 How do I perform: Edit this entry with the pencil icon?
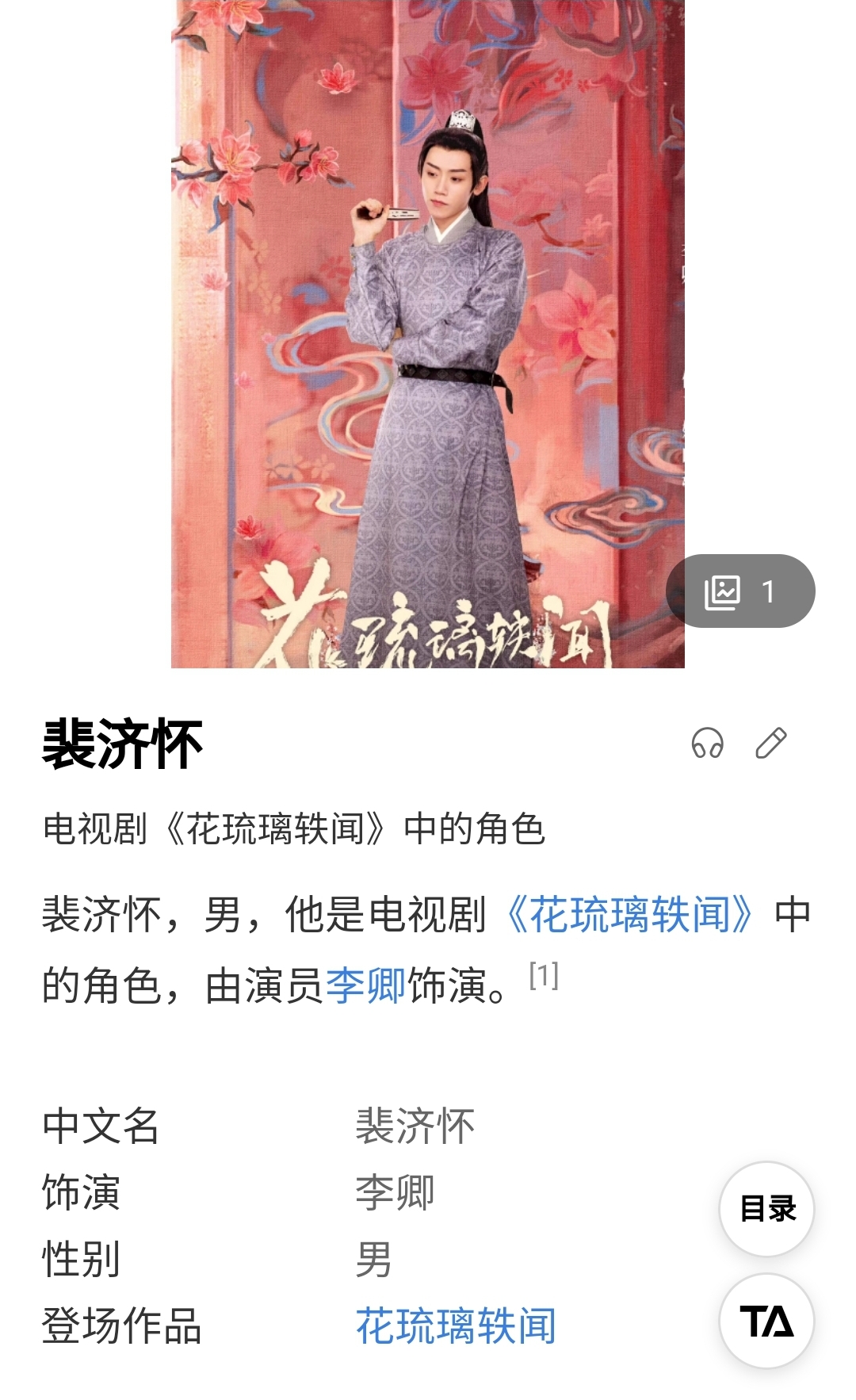pyautogui.click(x=770, y=744)
